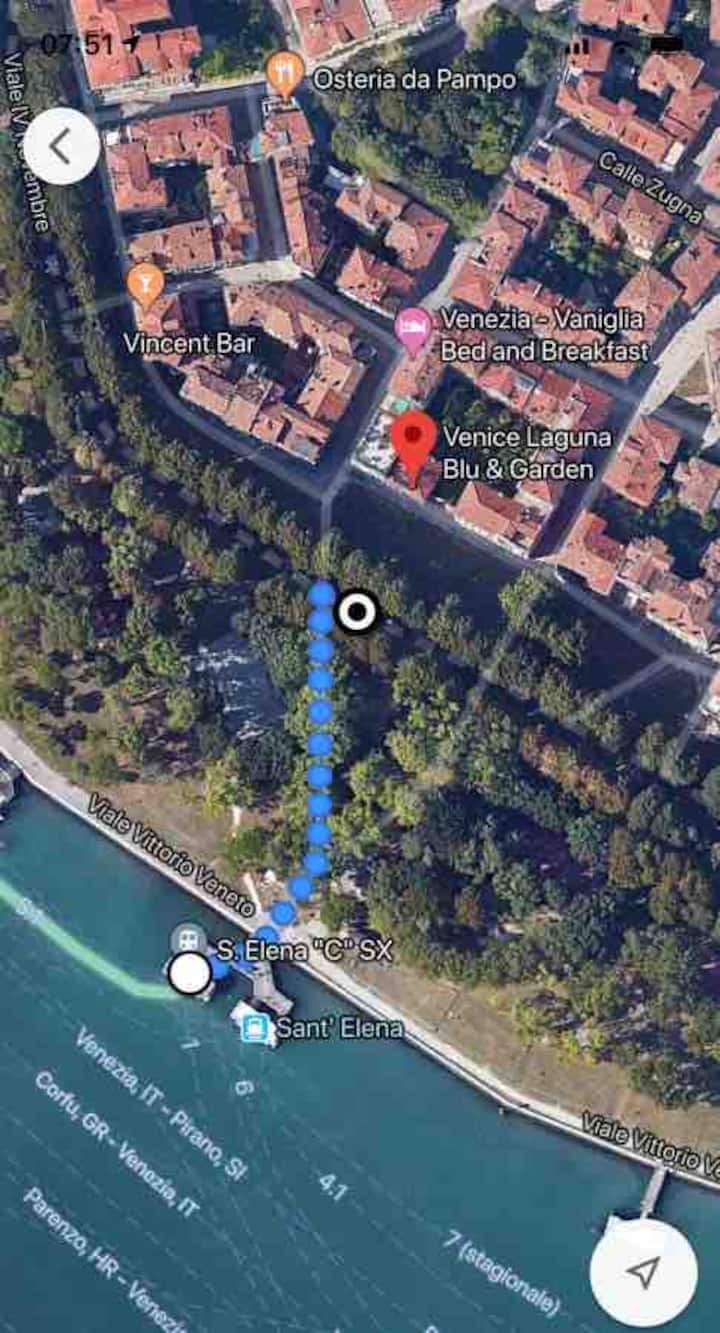Open the Sant' Elena ferry stop icon

(x=255, y=1026)
